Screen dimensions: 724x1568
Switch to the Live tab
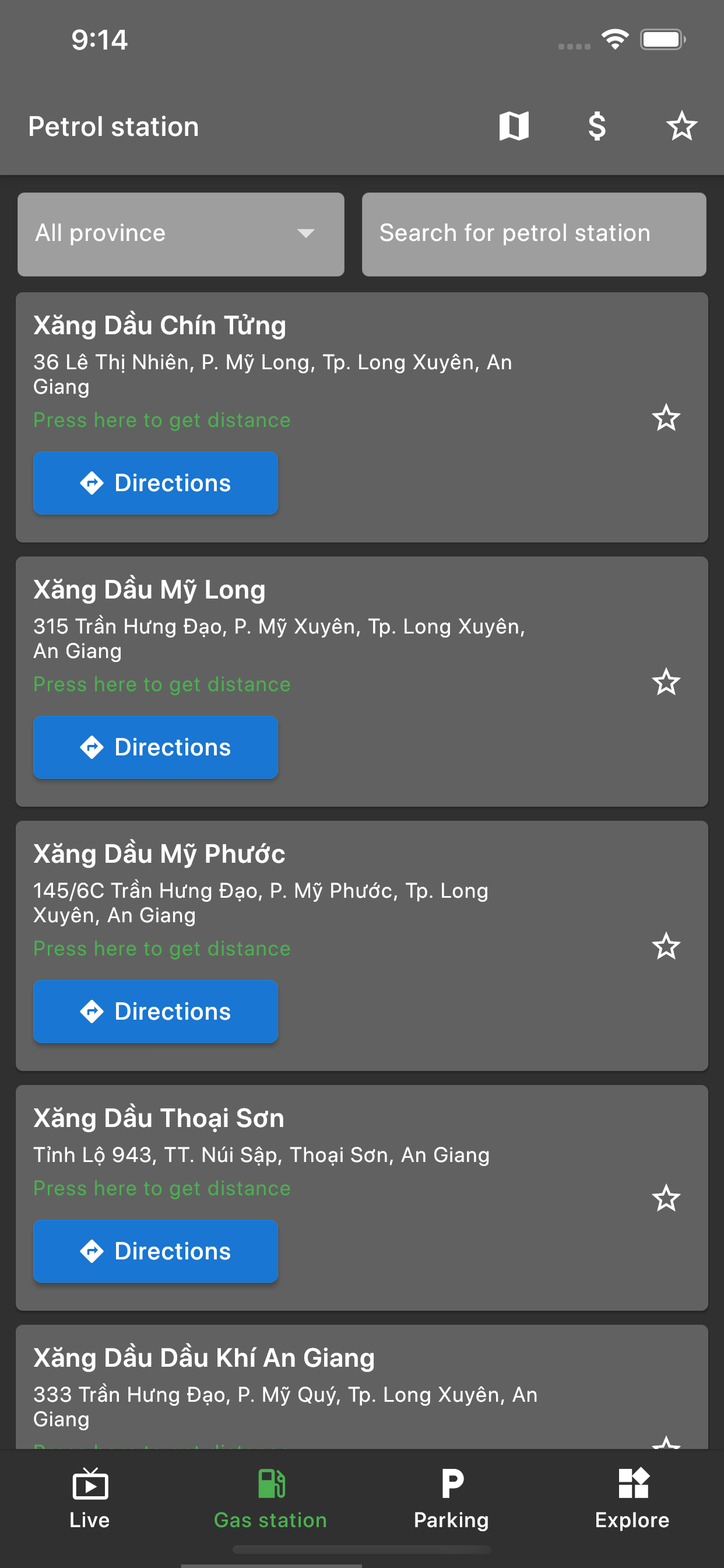coord(90,1503)
